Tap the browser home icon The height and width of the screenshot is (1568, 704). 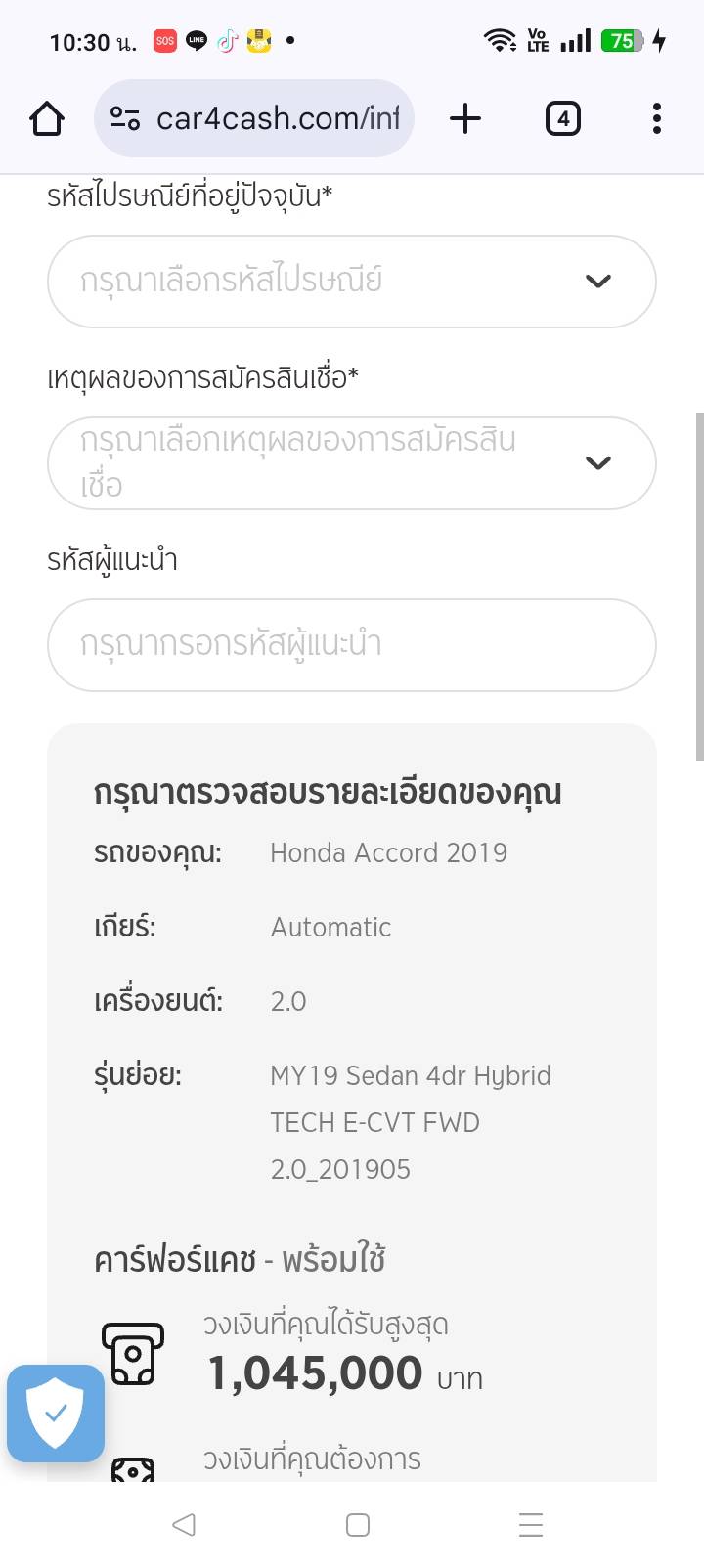tap(47, 119)
